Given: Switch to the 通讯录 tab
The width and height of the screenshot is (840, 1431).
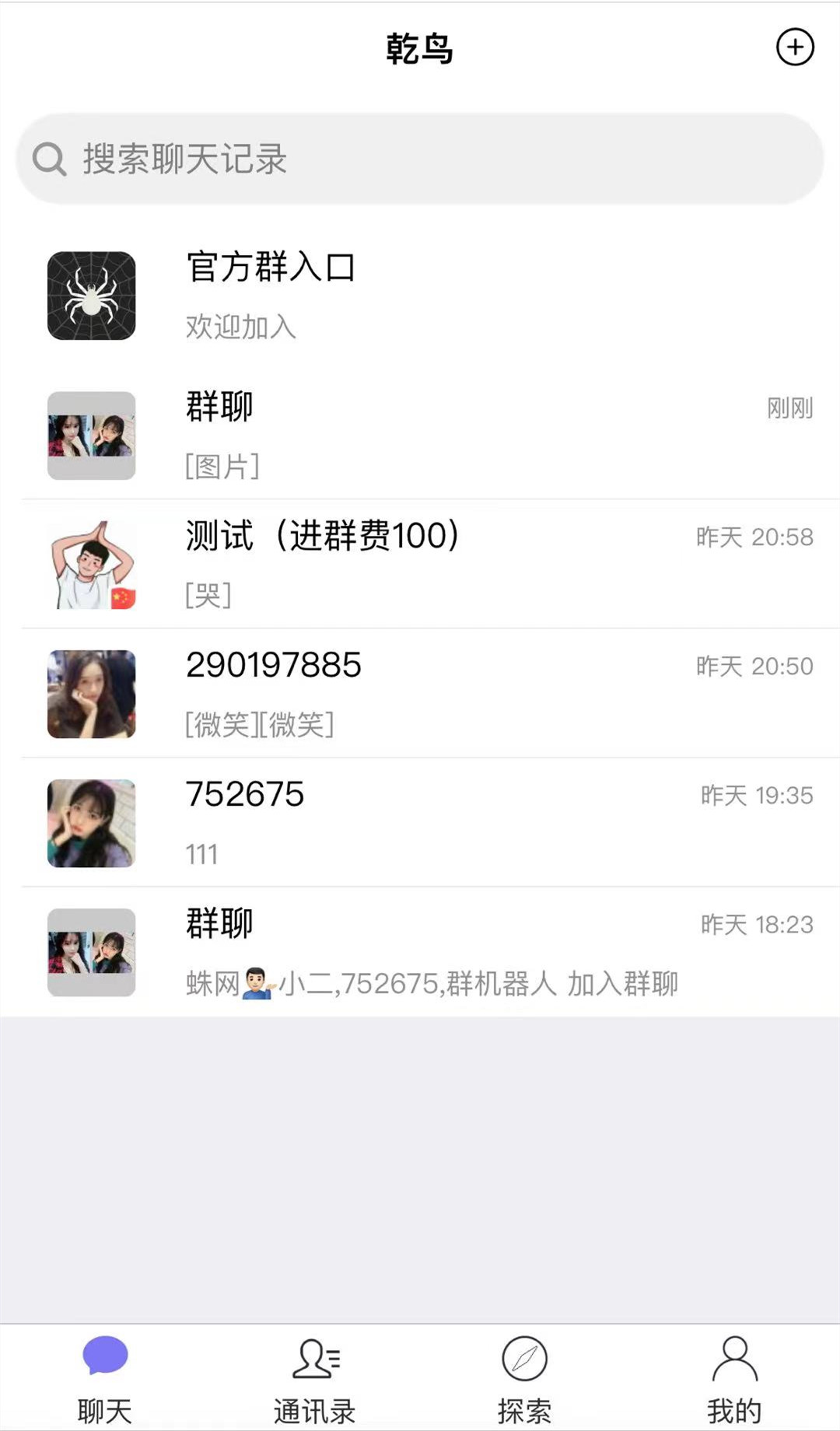Looking at the screenshot, I should [315, 1378].
